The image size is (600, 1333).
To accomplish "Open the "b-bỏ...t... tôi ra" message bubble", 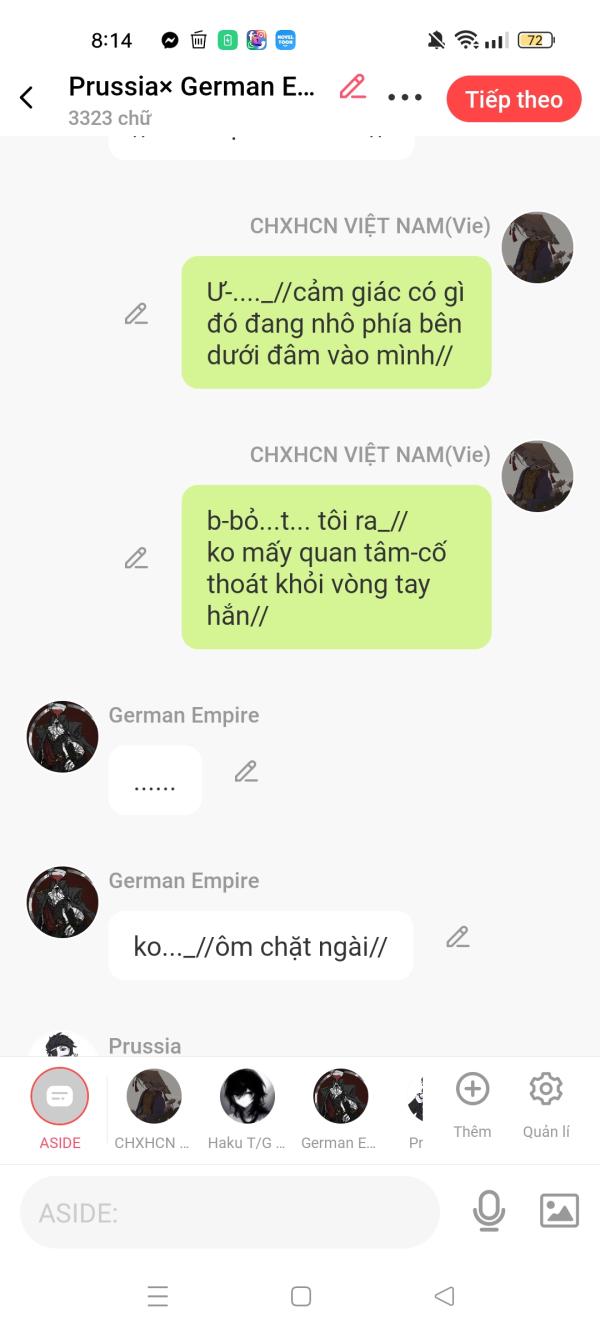I will [336, 567].
